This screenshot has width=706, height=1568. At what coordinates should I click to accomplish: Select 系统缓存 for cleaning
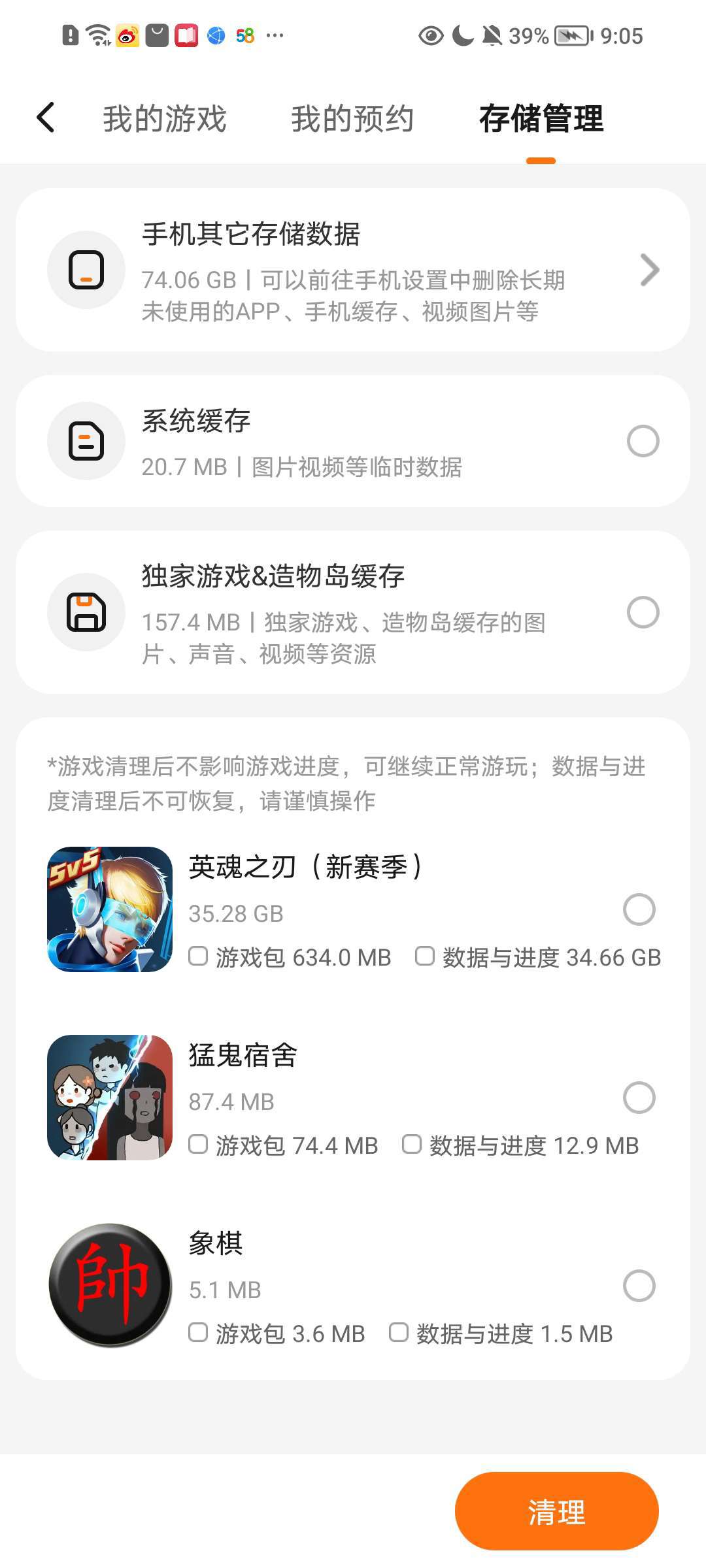(x=643, y=441)
